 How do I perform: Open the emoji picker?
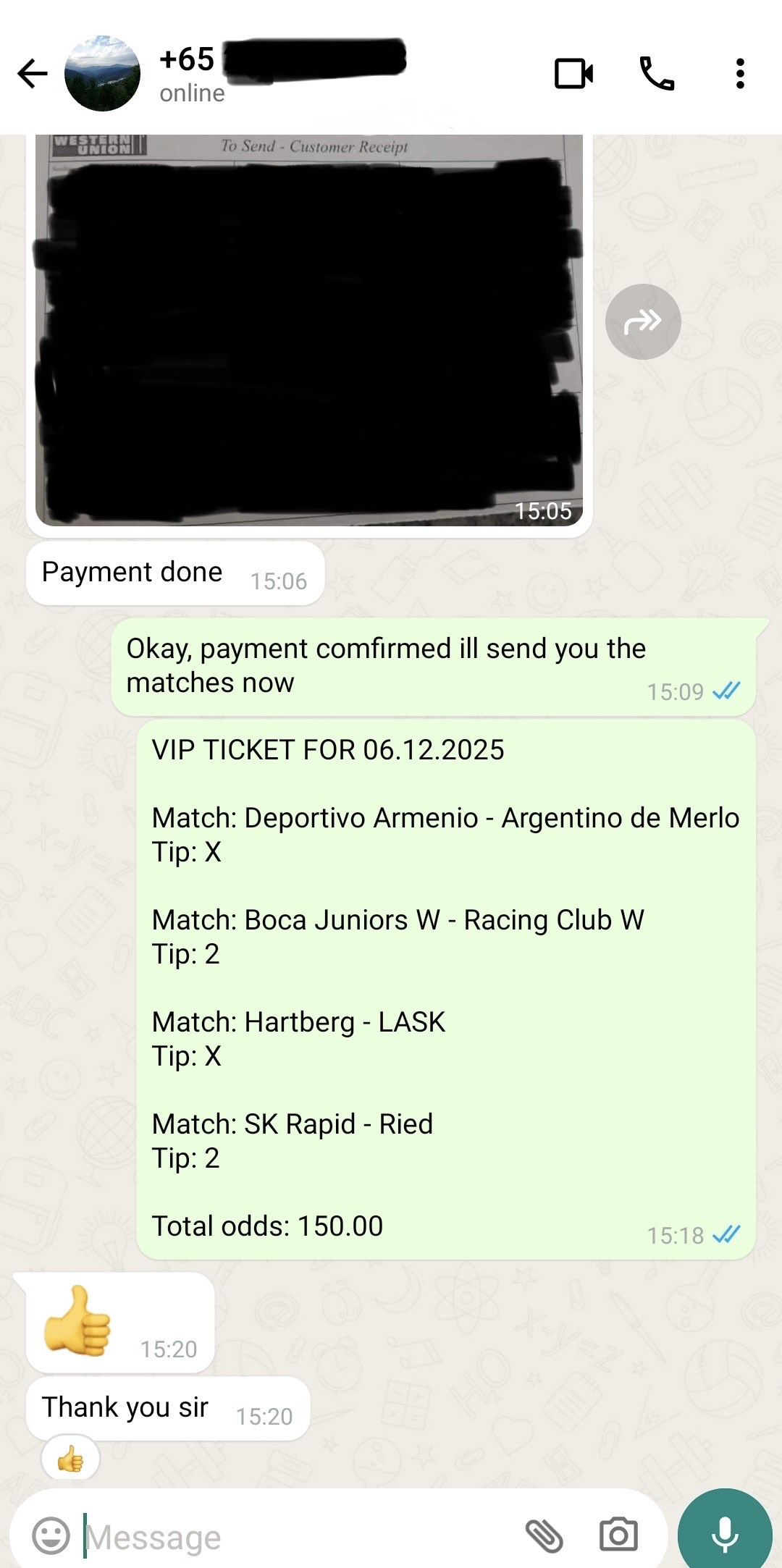tap(51, 1535)
